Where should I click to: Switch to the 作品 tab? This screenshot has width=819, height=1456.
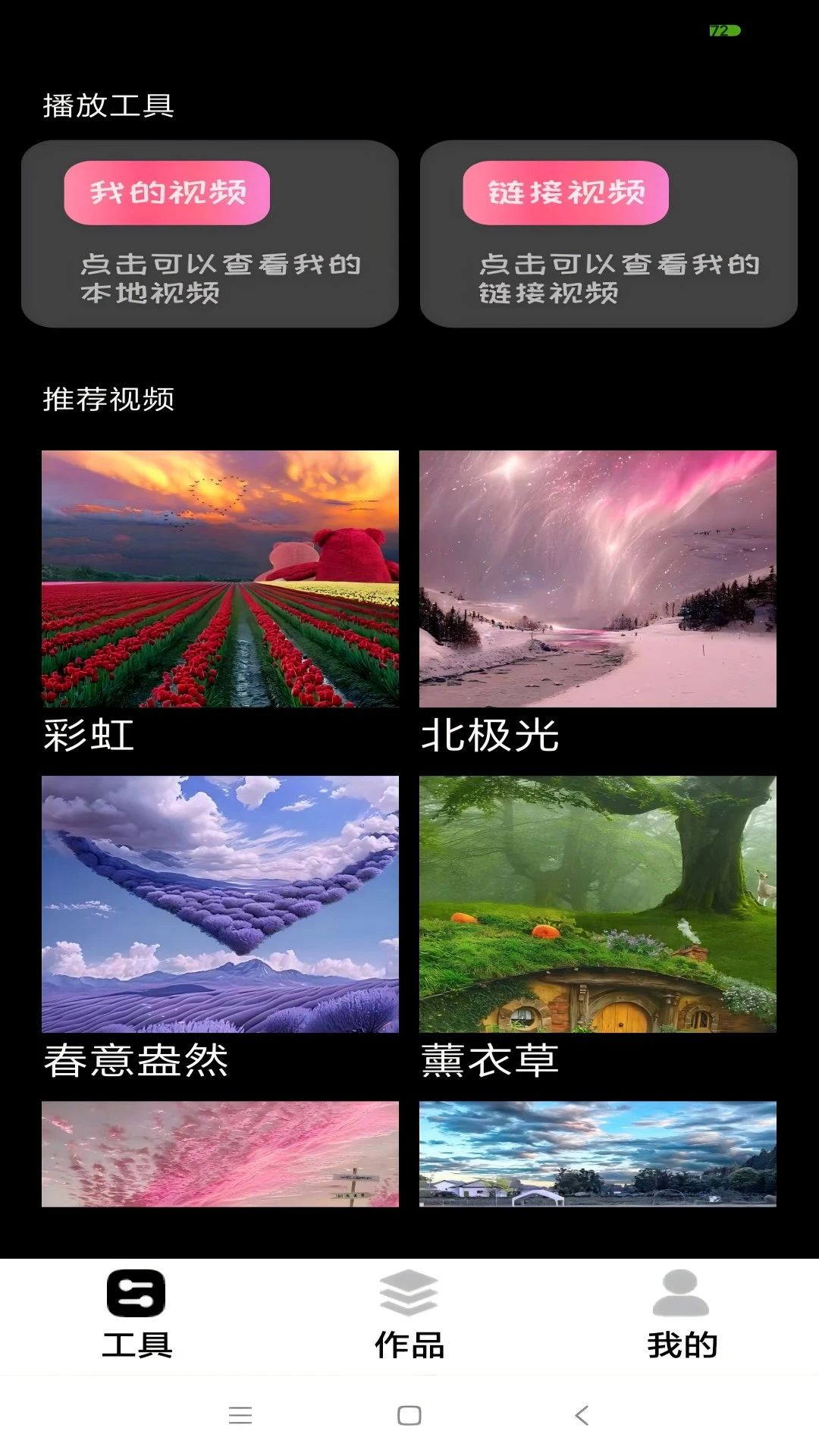(x=407, y=1316)
